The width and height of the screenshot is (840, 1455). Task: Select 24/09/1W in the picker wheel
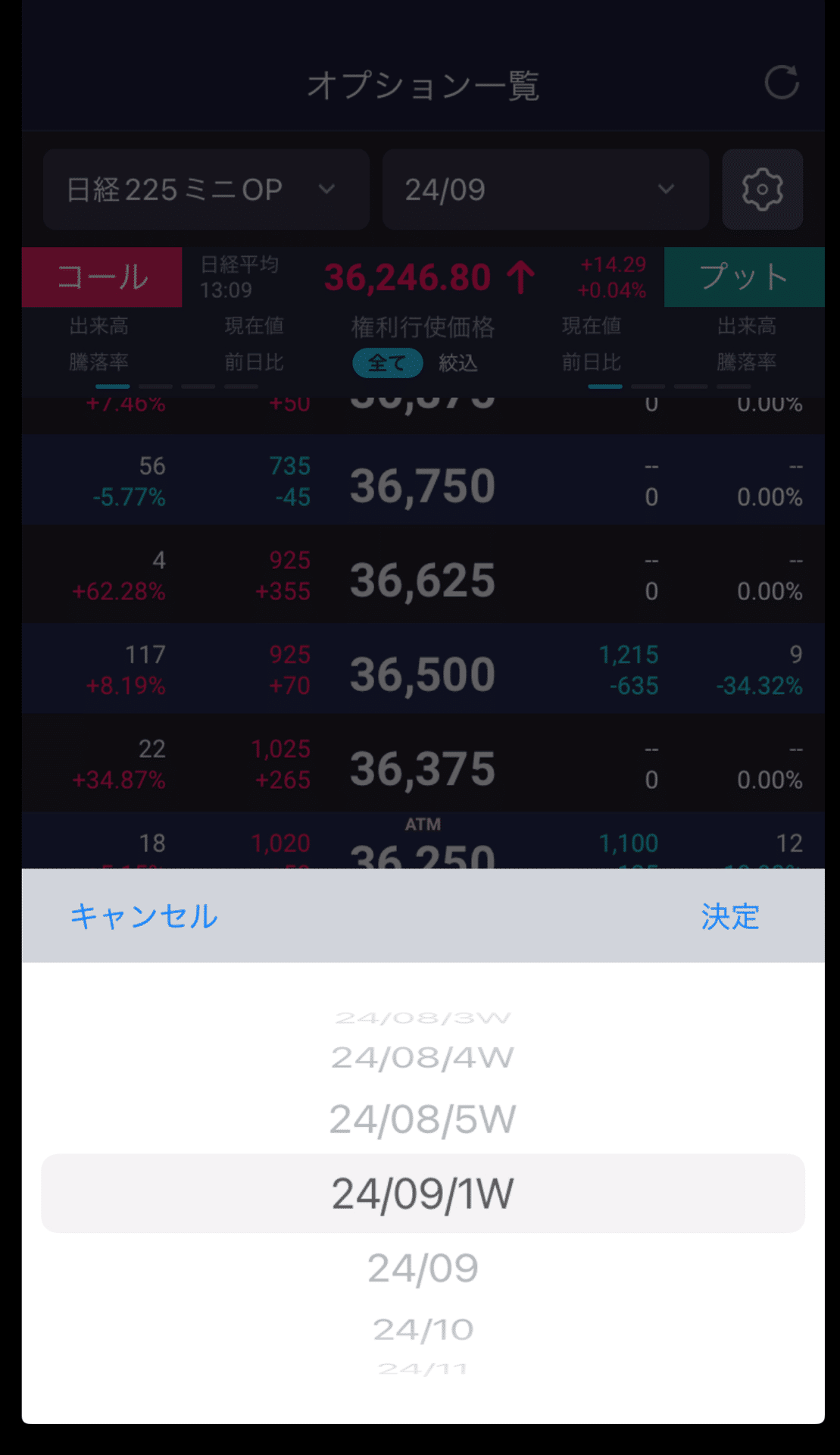(422, 1192)
